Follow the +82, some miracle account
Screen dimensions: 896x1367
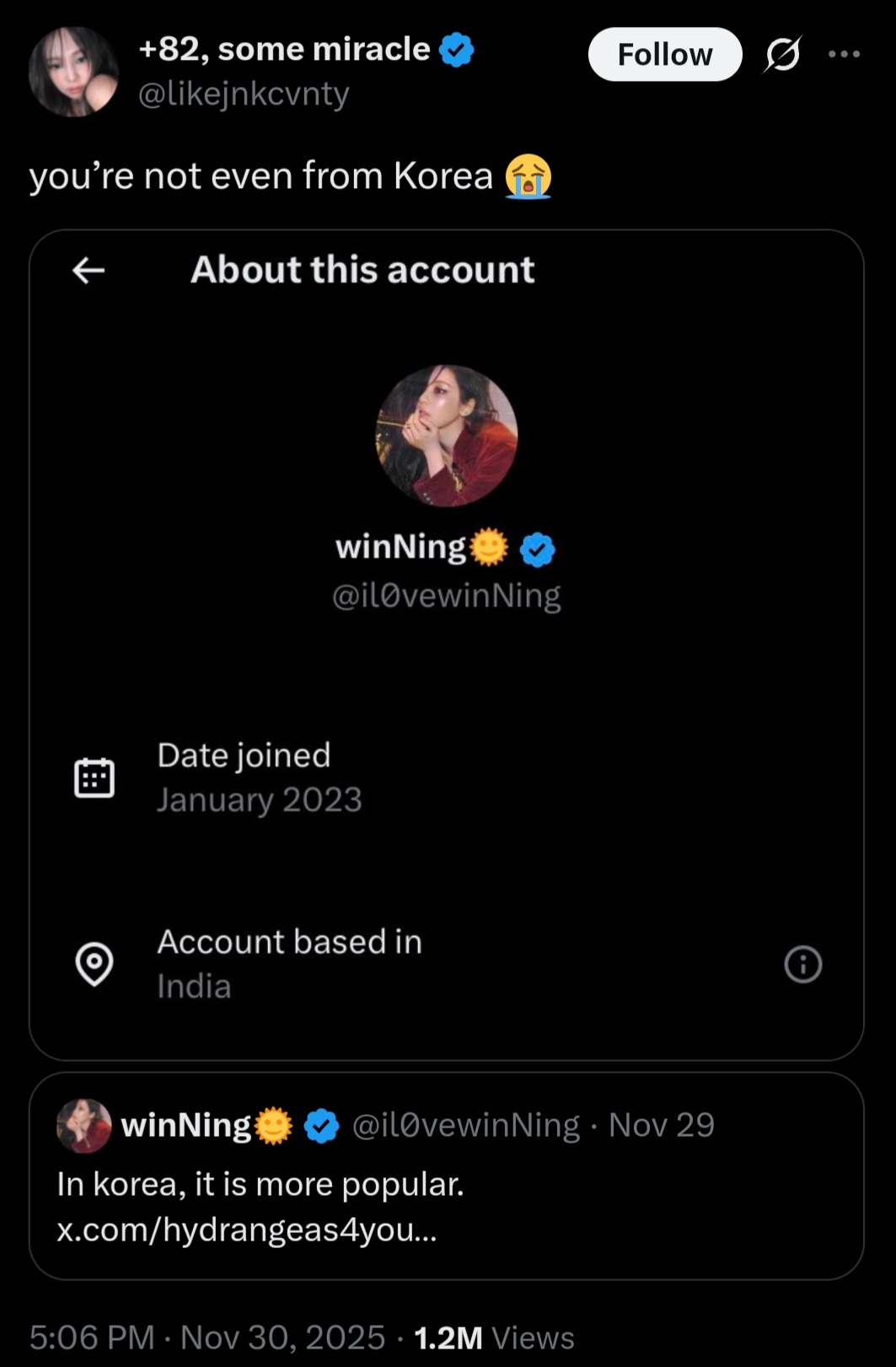(664, 55)
